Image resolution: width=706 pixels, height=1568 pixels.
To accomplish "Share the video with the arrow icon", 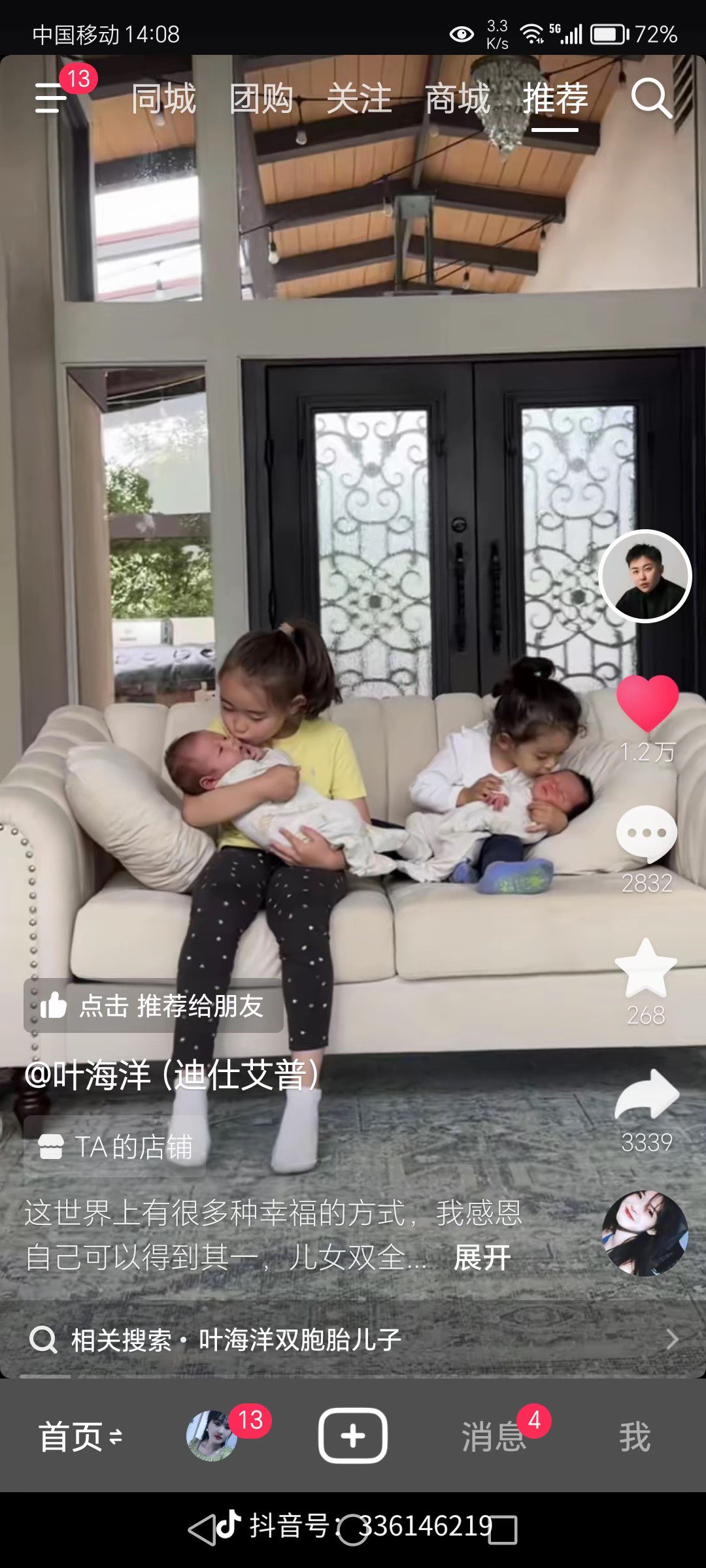I will pos(647,1096).
